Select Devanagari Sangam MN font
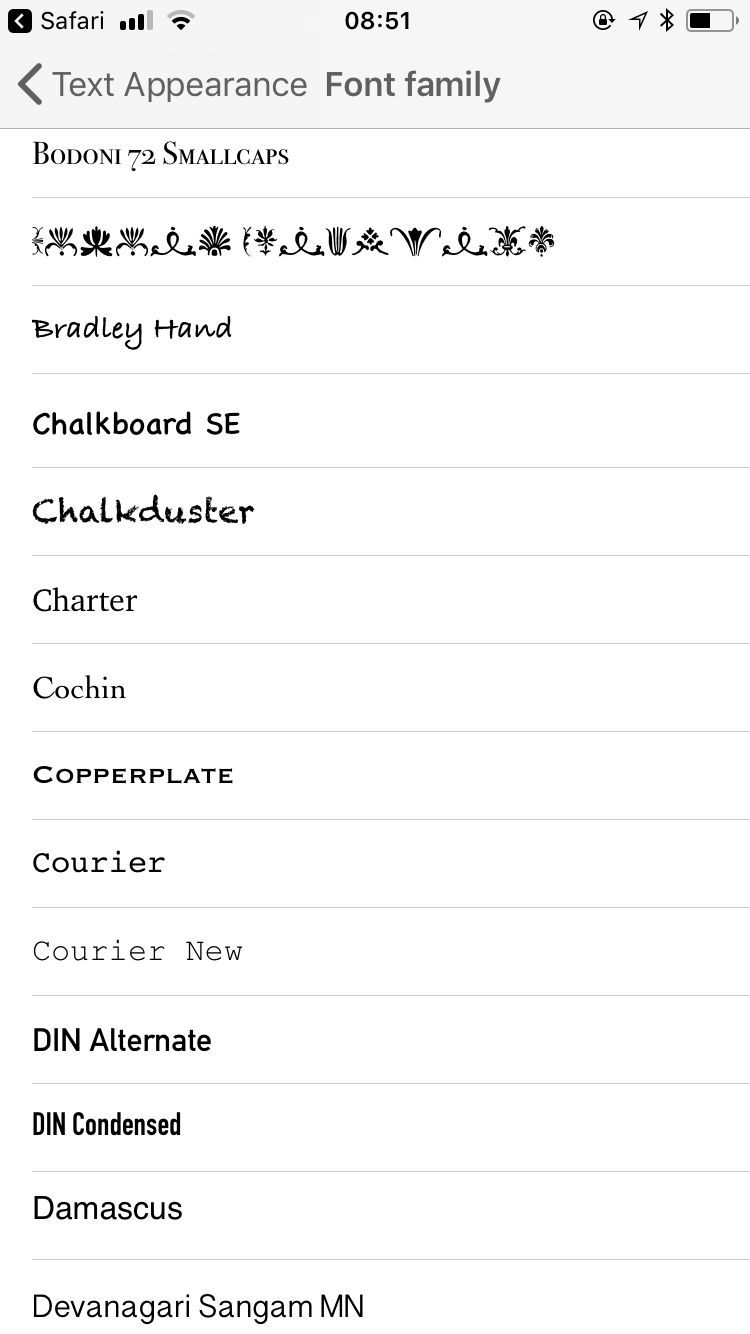Screen dimensions: 750x1334 click(375, 1297)
